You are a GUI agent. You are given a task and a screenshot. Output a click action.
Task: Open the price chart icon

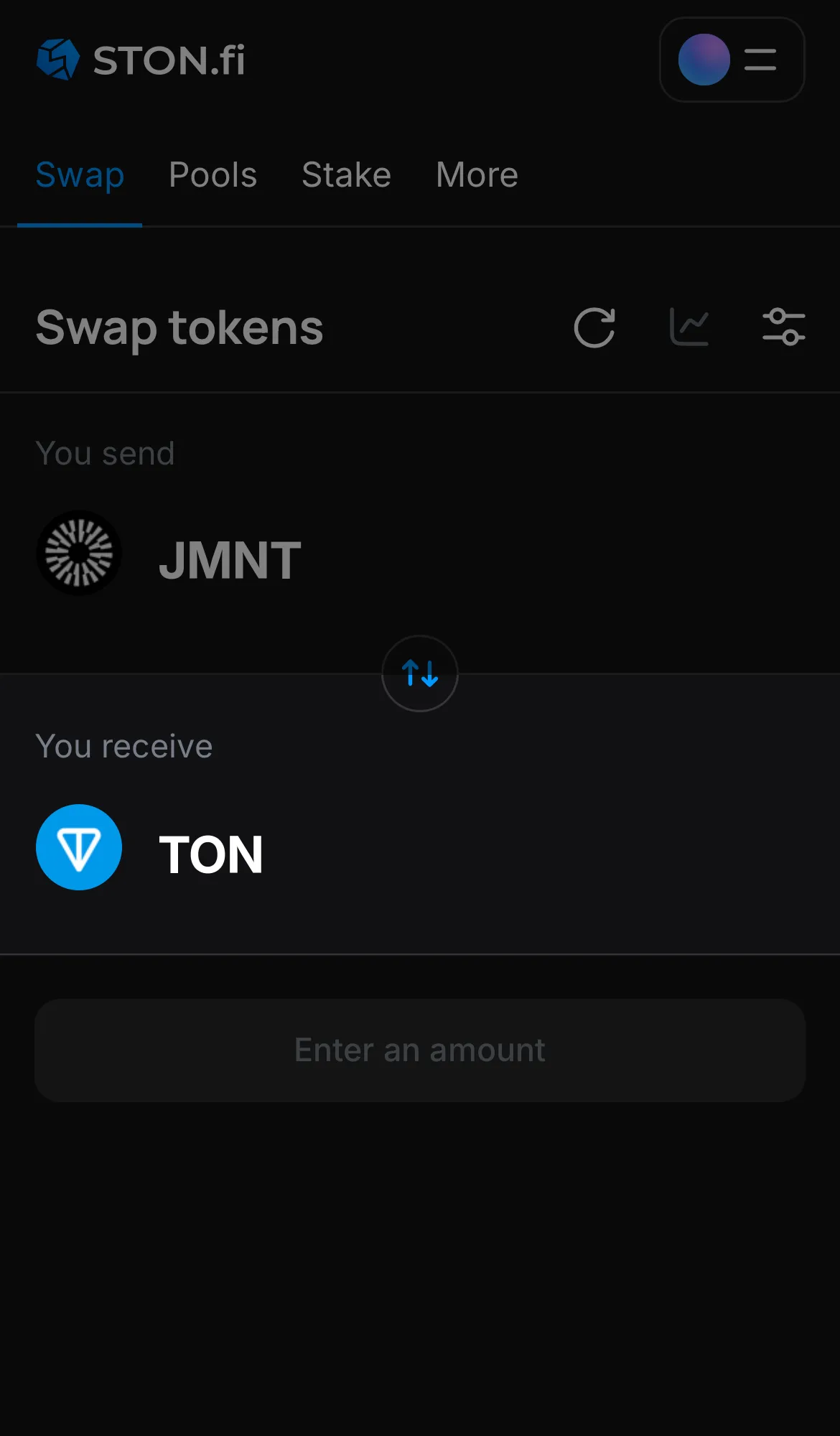(x=689, y=327)
